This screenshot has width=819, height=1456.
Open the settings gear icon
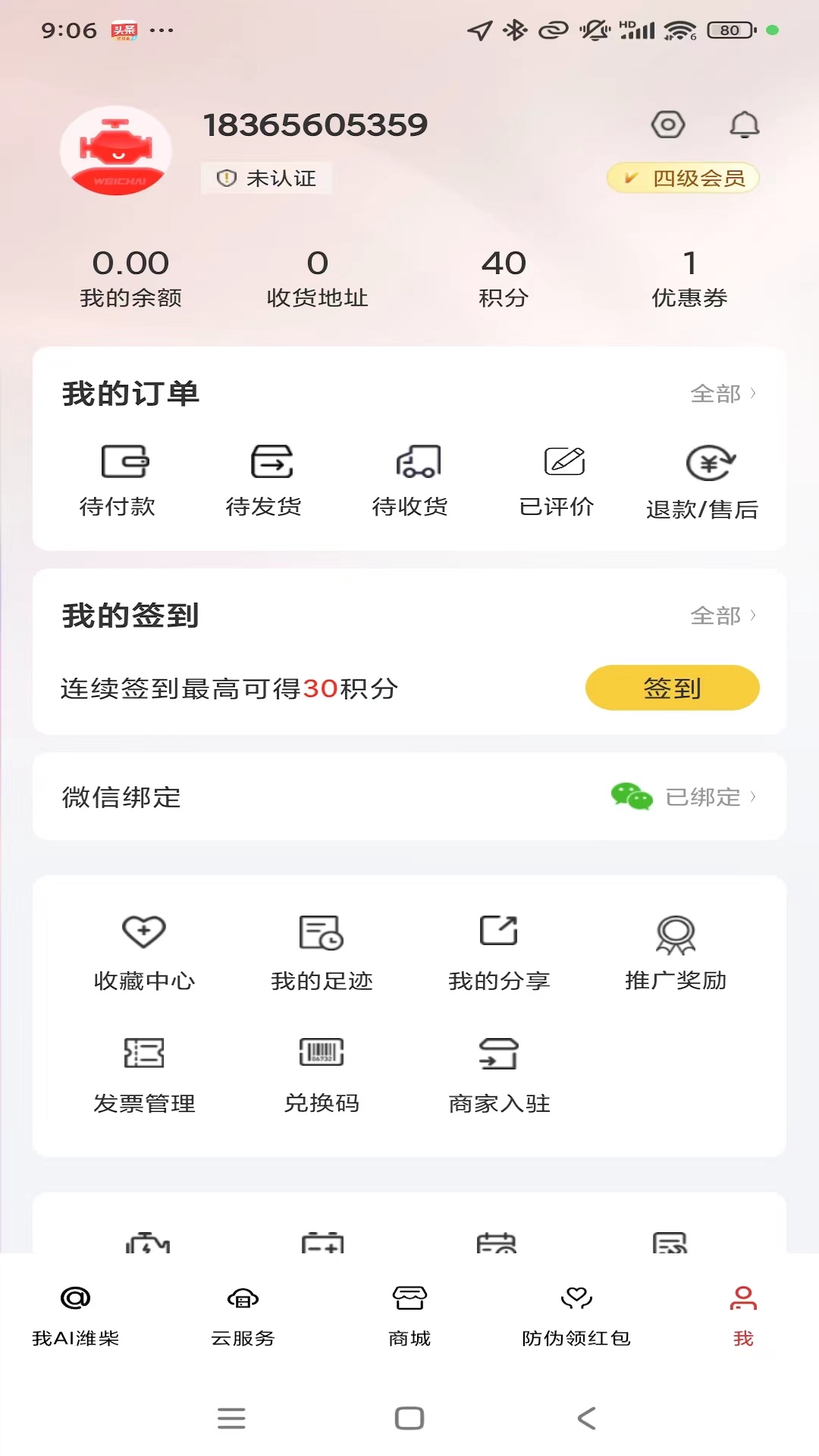(668, 124)
